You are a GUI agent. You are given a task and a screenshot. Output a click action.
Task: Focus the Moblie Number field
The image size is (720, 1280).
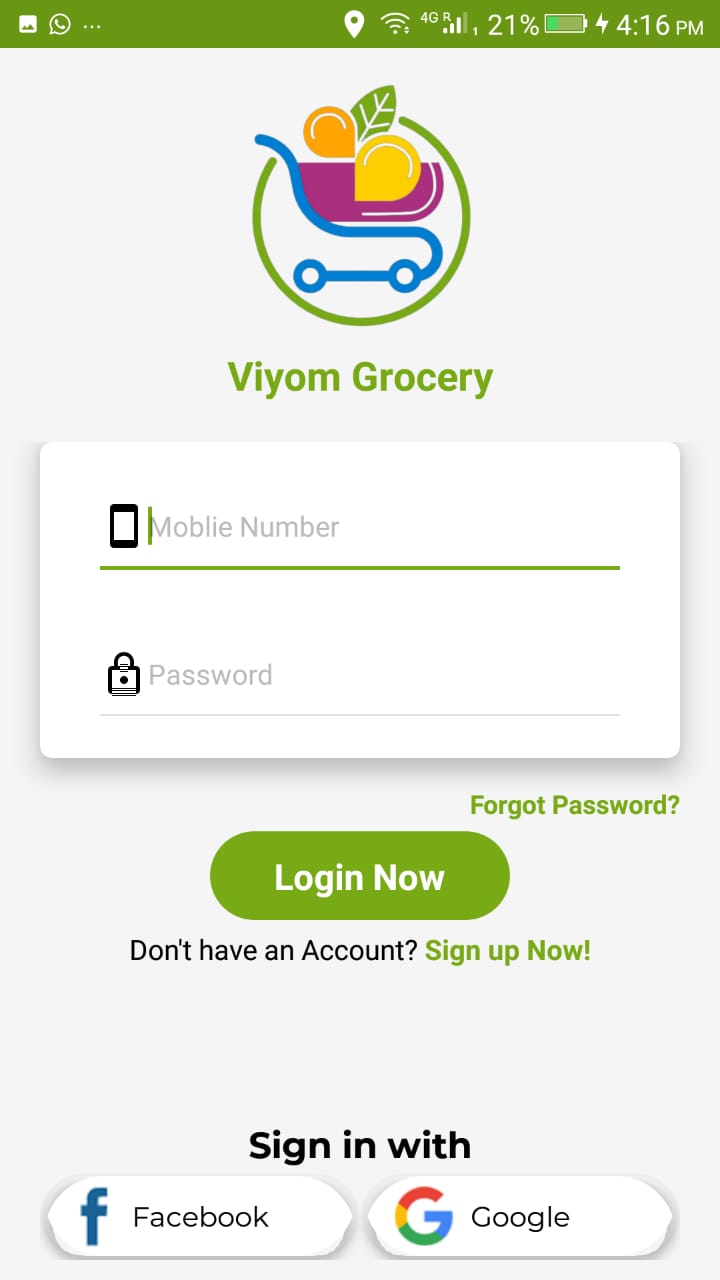380,527
